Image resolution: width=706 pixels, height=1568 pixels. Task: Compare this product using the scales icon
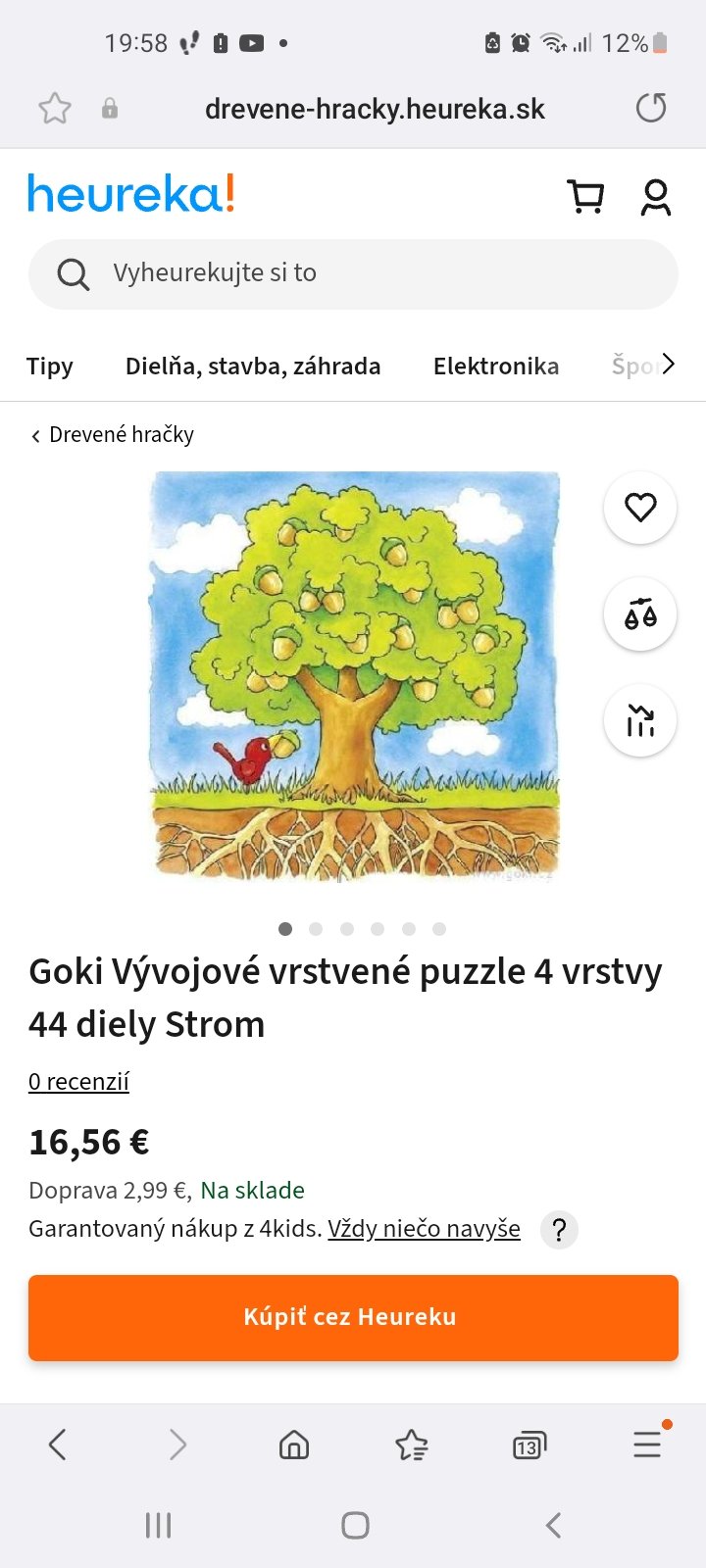[640, 614]
